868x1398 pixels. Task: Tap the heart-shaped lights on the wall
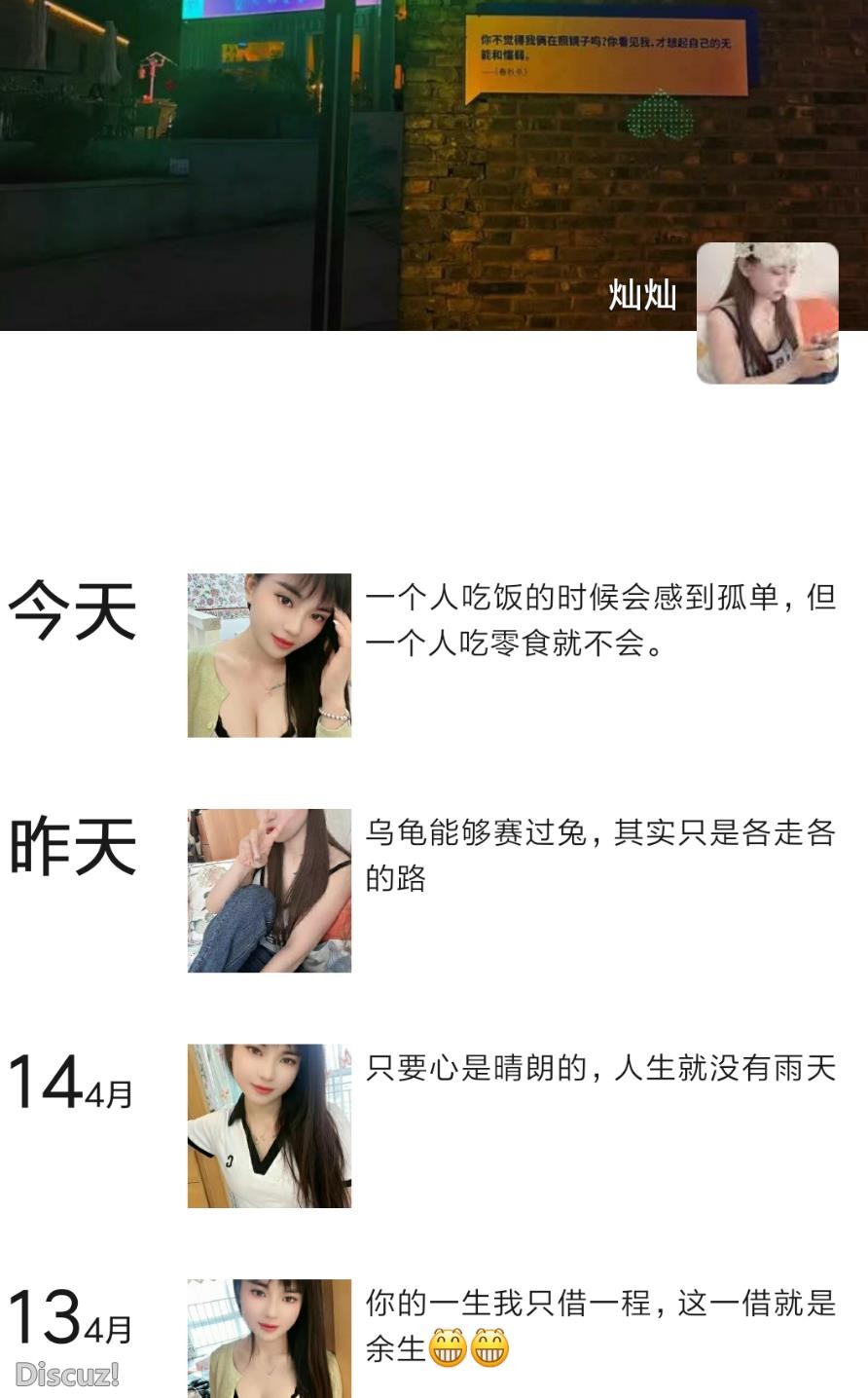pyautogui.click(x=660, y=120)
